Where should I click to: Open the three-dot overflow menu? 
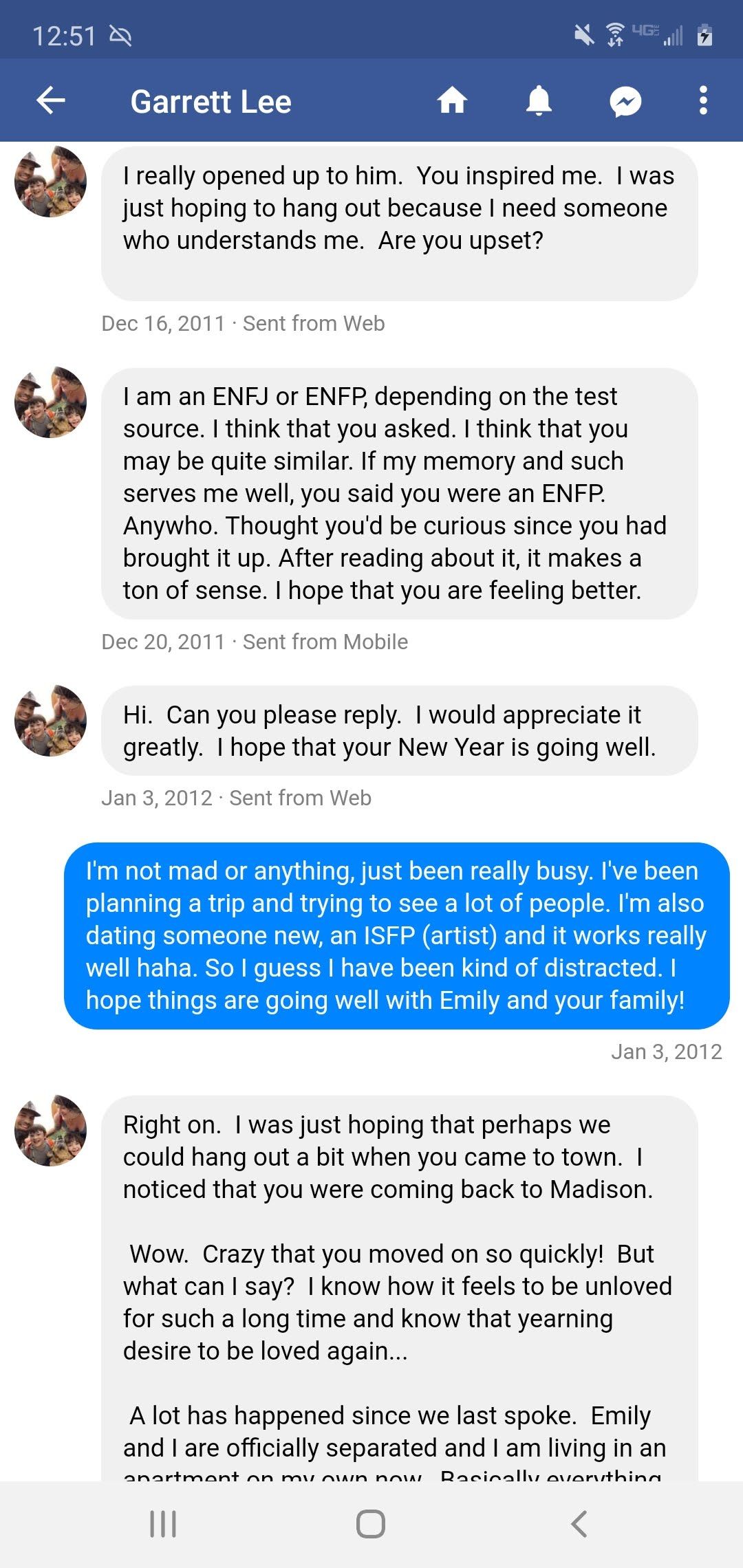click(x=703, y=100)
